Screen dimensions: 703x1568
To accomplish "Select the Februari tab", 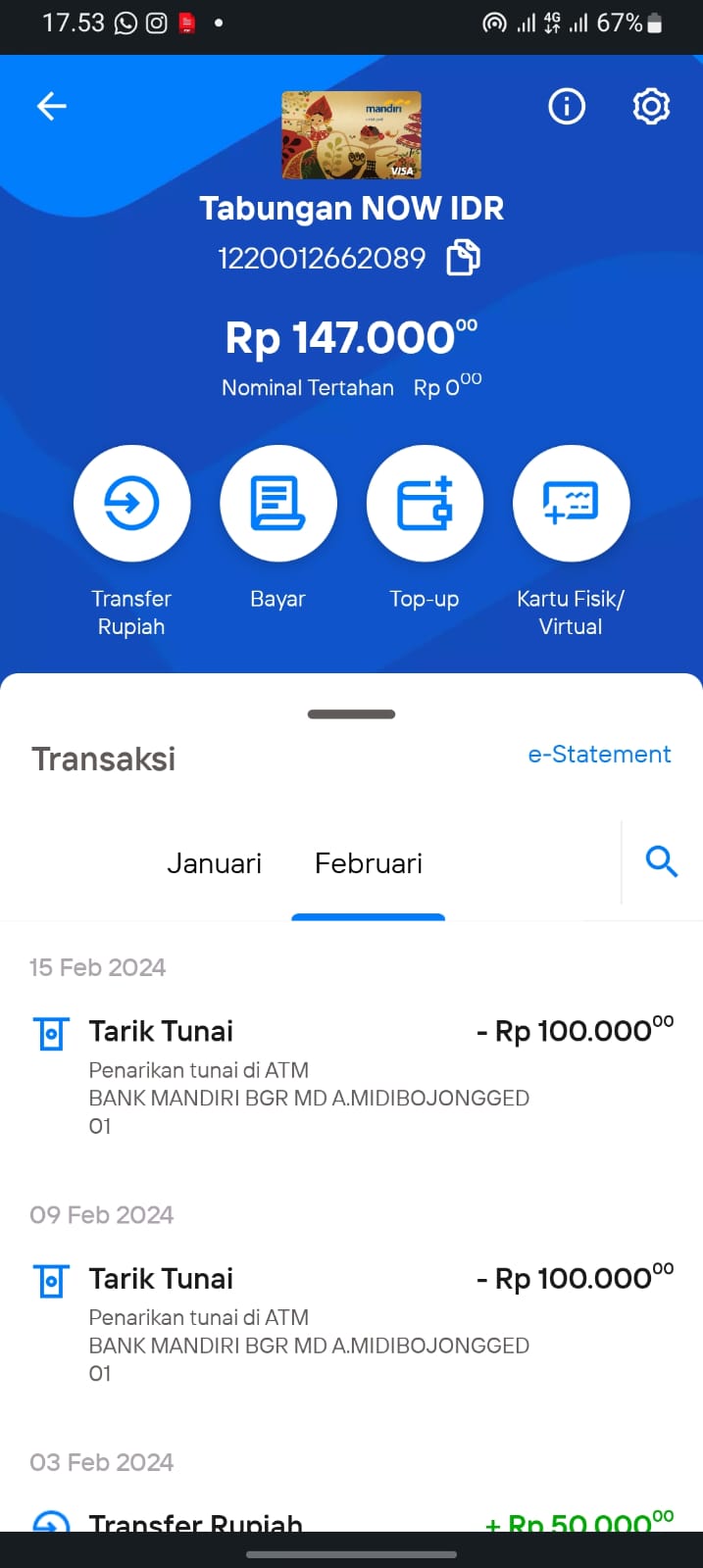I will [369, 863].
